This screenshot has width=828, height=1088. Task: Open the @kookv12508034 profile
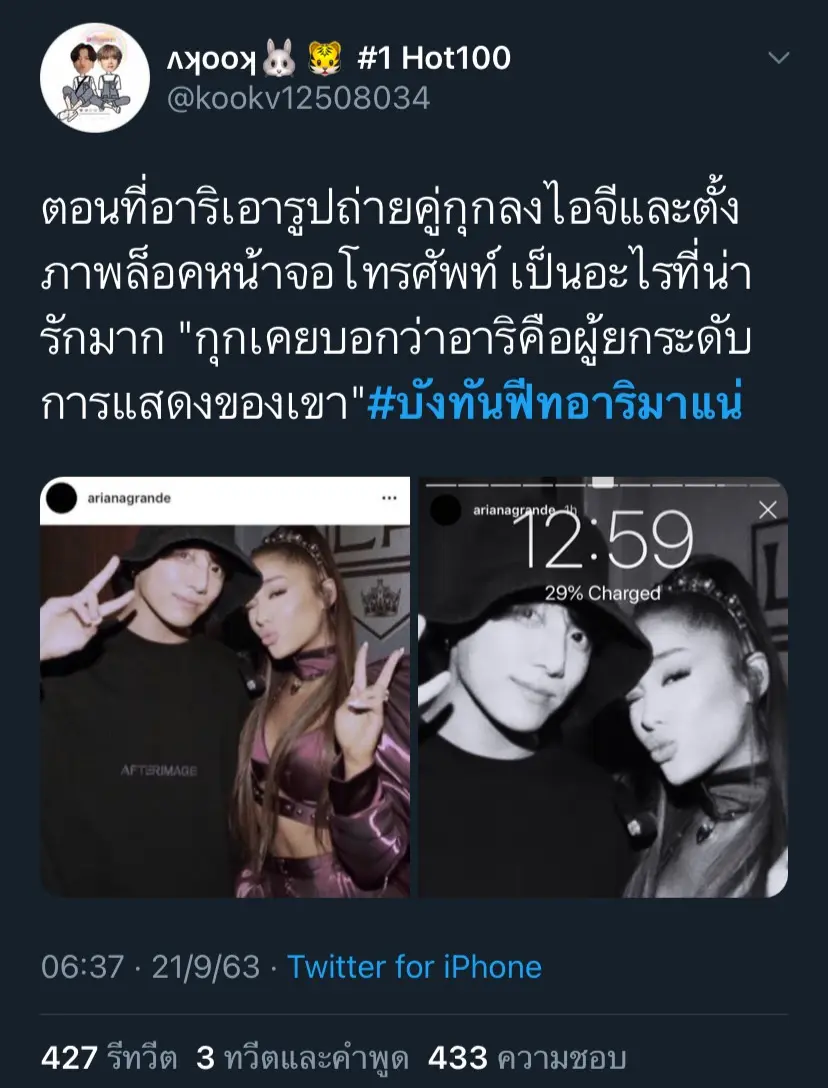tap(297, 98)
